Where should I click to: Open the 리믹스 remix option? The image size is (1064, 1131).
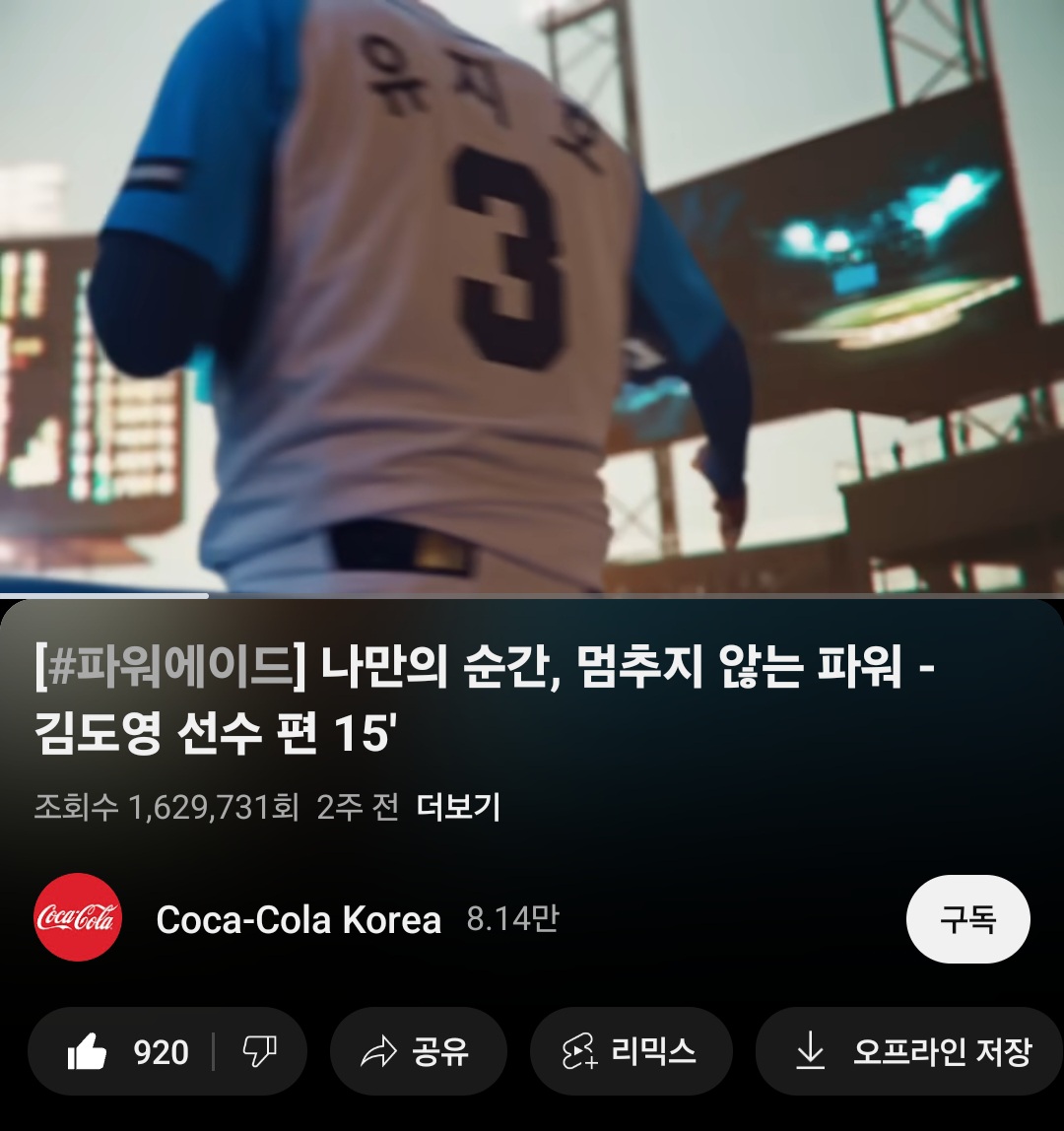click(631, 1052)
